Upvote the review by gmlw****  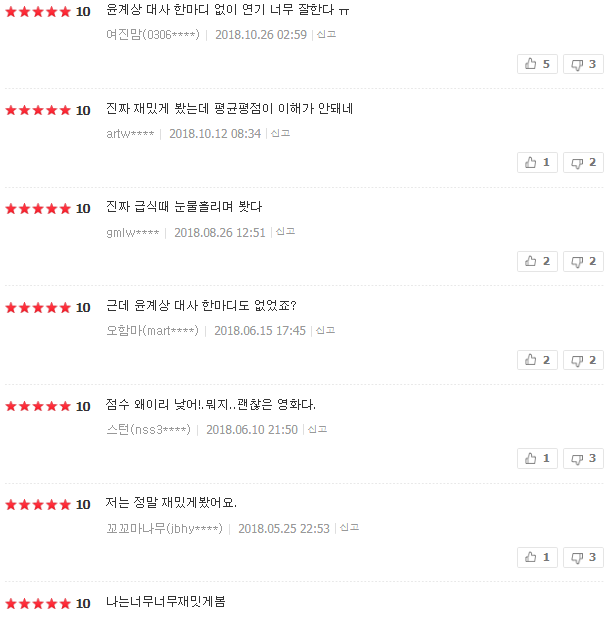(x=537, y=261)
